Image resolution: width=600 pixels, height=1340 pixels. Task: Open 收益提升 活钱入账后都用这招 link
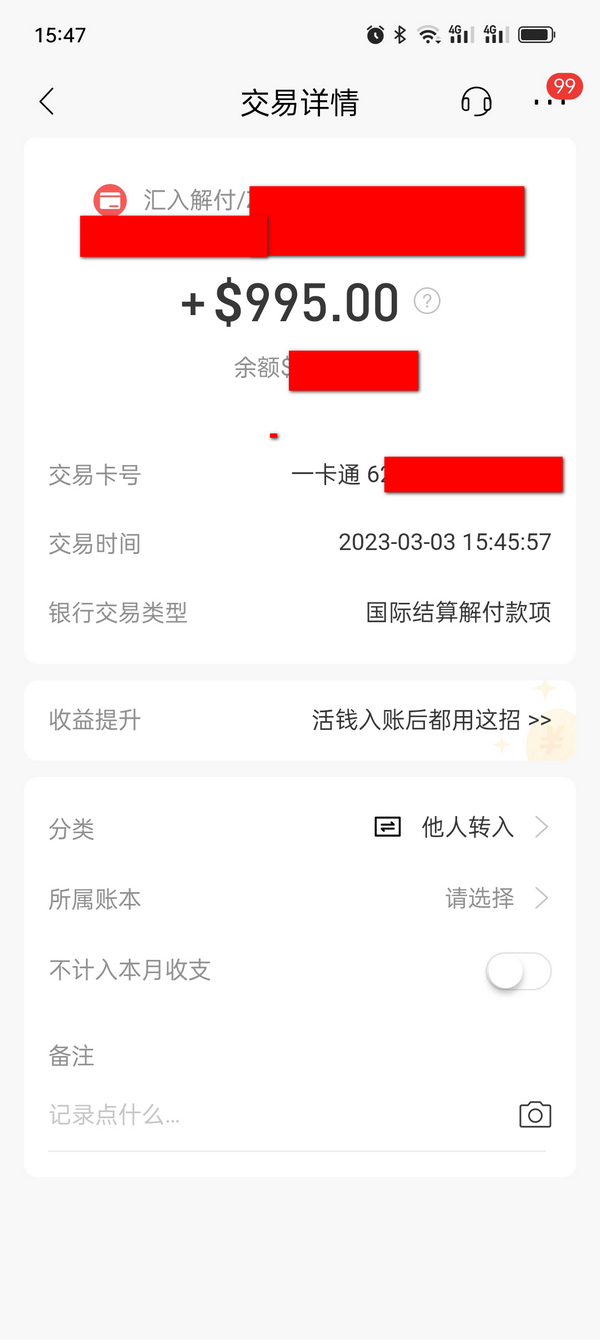300,720
